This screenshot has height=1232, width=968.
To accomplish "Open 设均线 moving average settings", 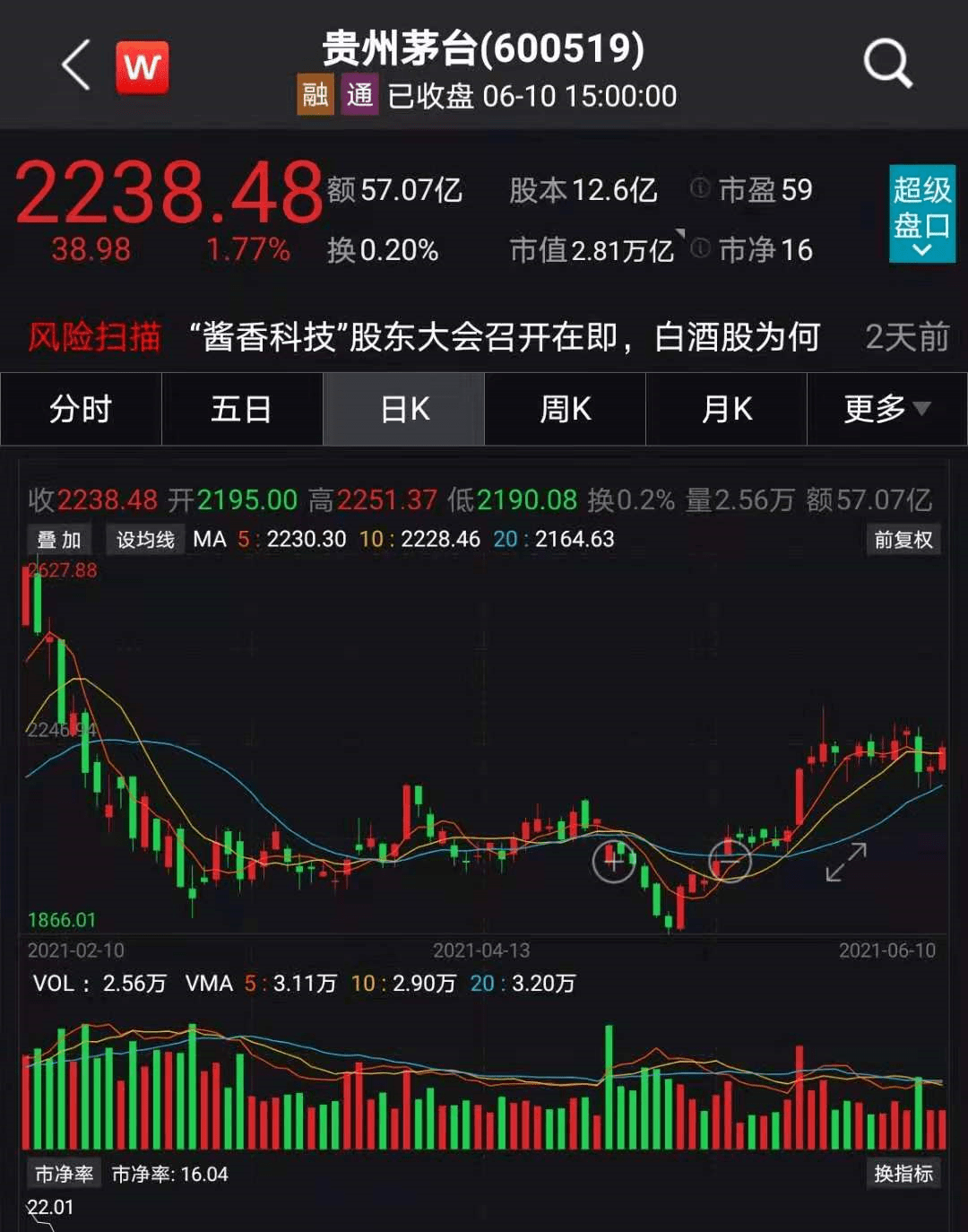I will click(145, 540).
